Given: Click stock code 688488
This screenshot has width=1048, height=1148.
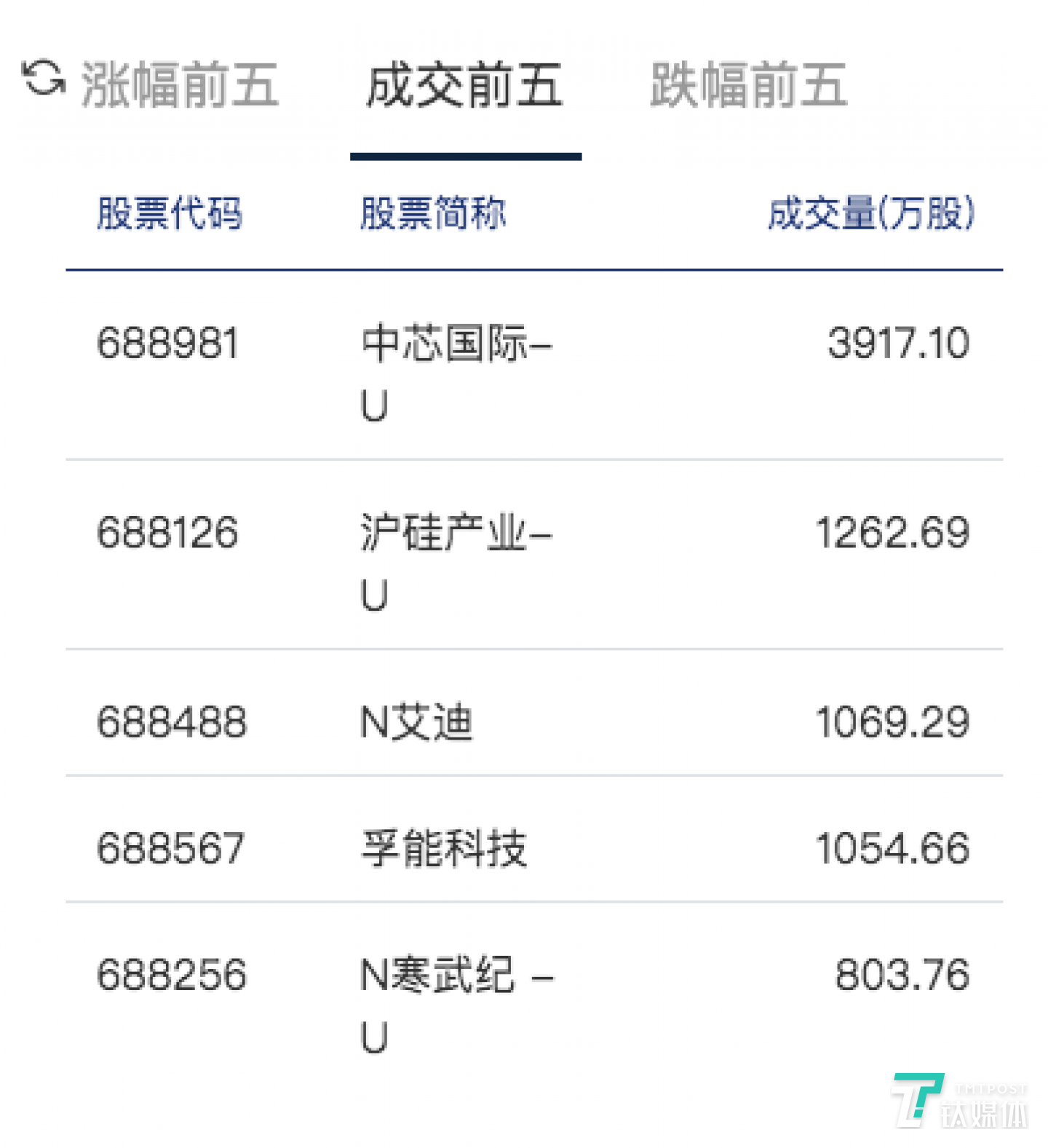Looking at the screenshot, I should point(168,722).
